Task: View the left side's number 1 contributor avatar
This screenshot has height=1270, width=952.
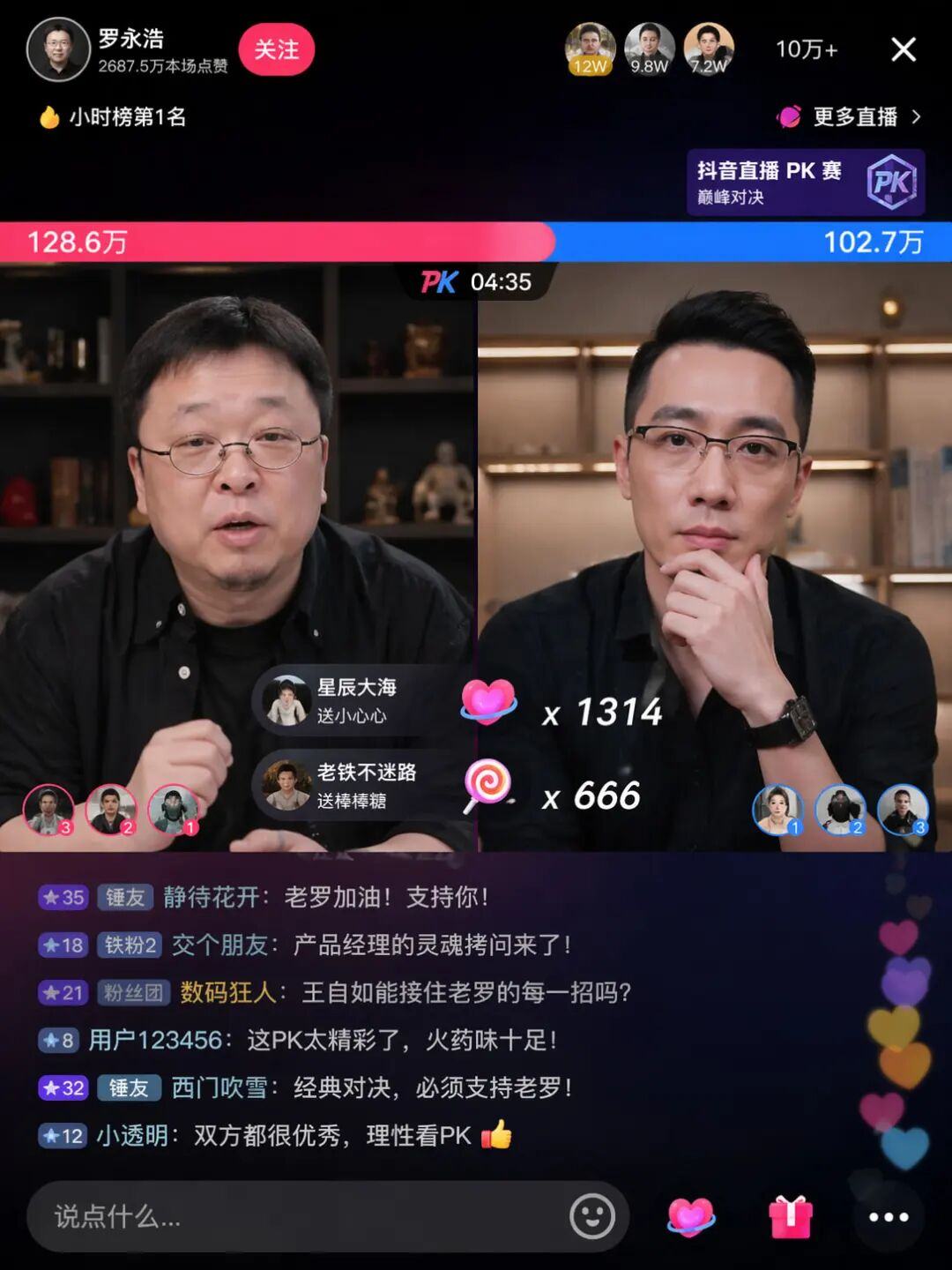Action: [173, 809]
